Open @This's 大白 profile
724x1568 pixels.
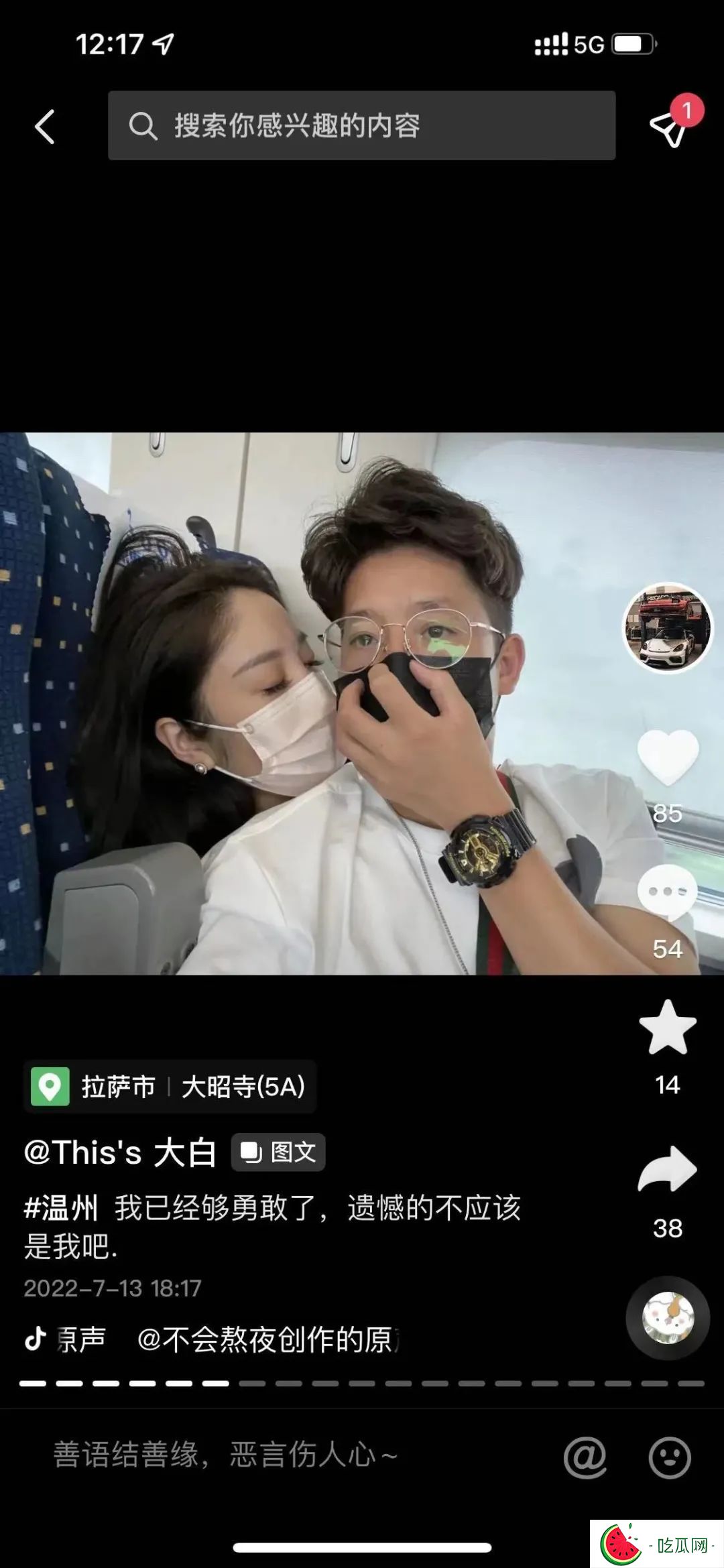121,1153
